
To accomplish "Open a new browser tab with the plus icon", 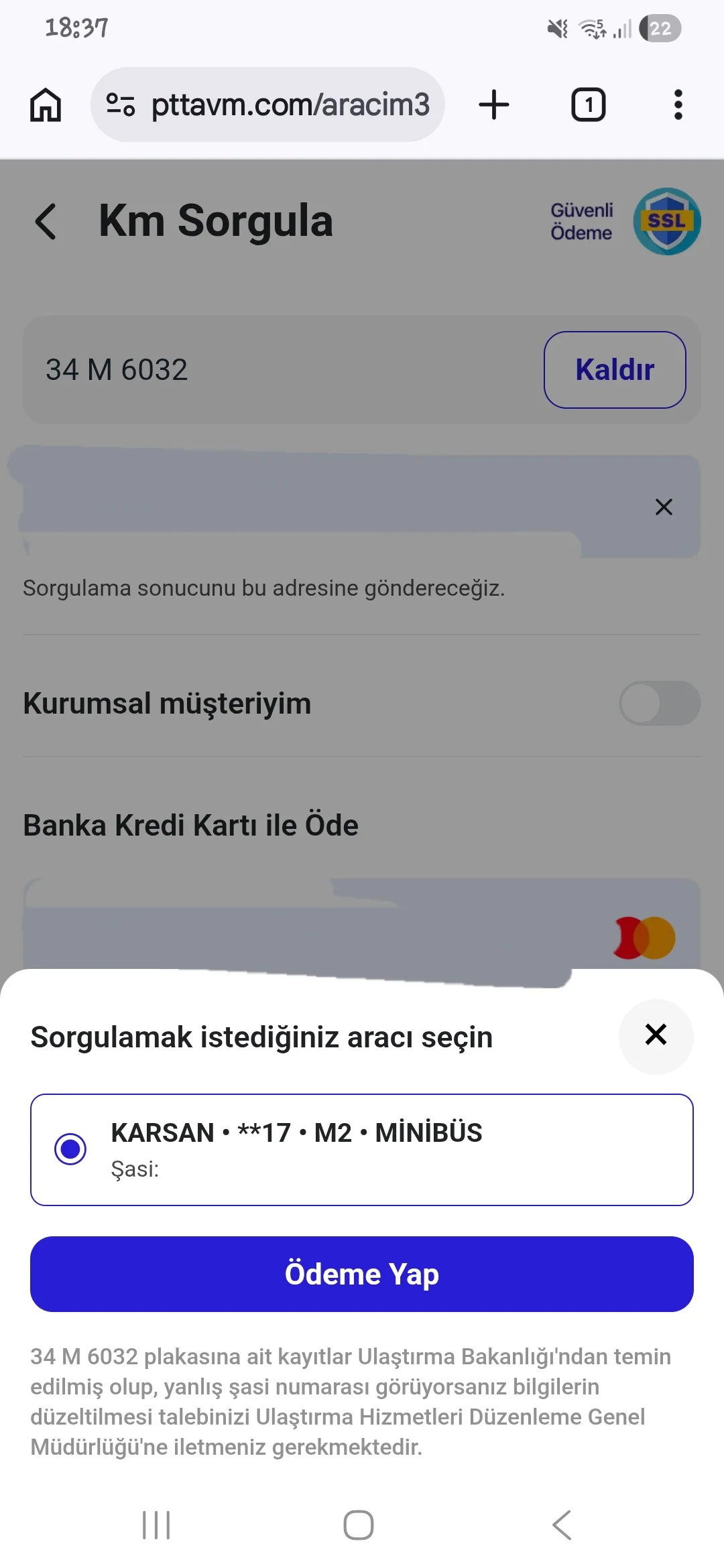I will click(493, 105).
